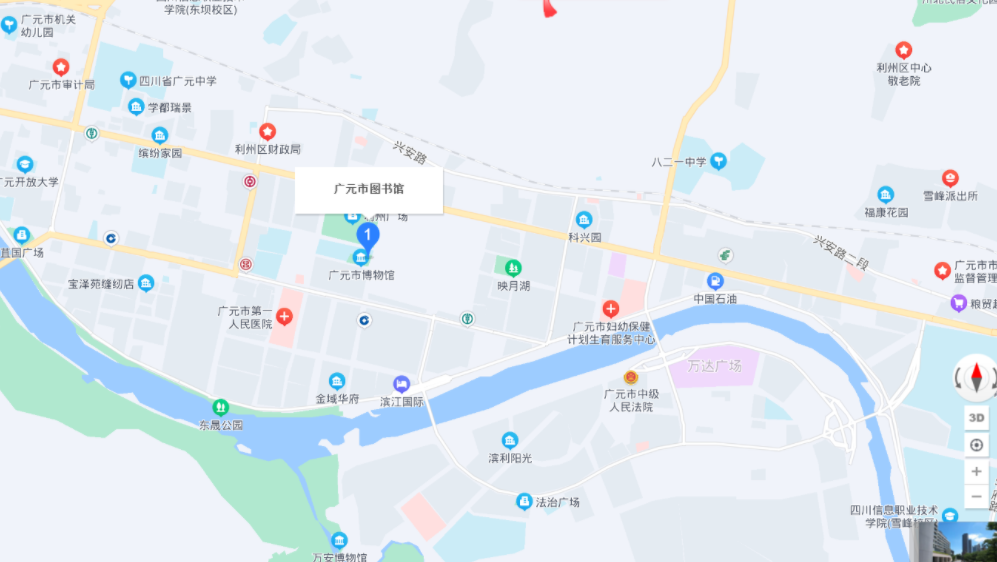Select the 滨江国际 hotel marker
997x562 pixels.
pyautogui.click(x=401, y=384)
